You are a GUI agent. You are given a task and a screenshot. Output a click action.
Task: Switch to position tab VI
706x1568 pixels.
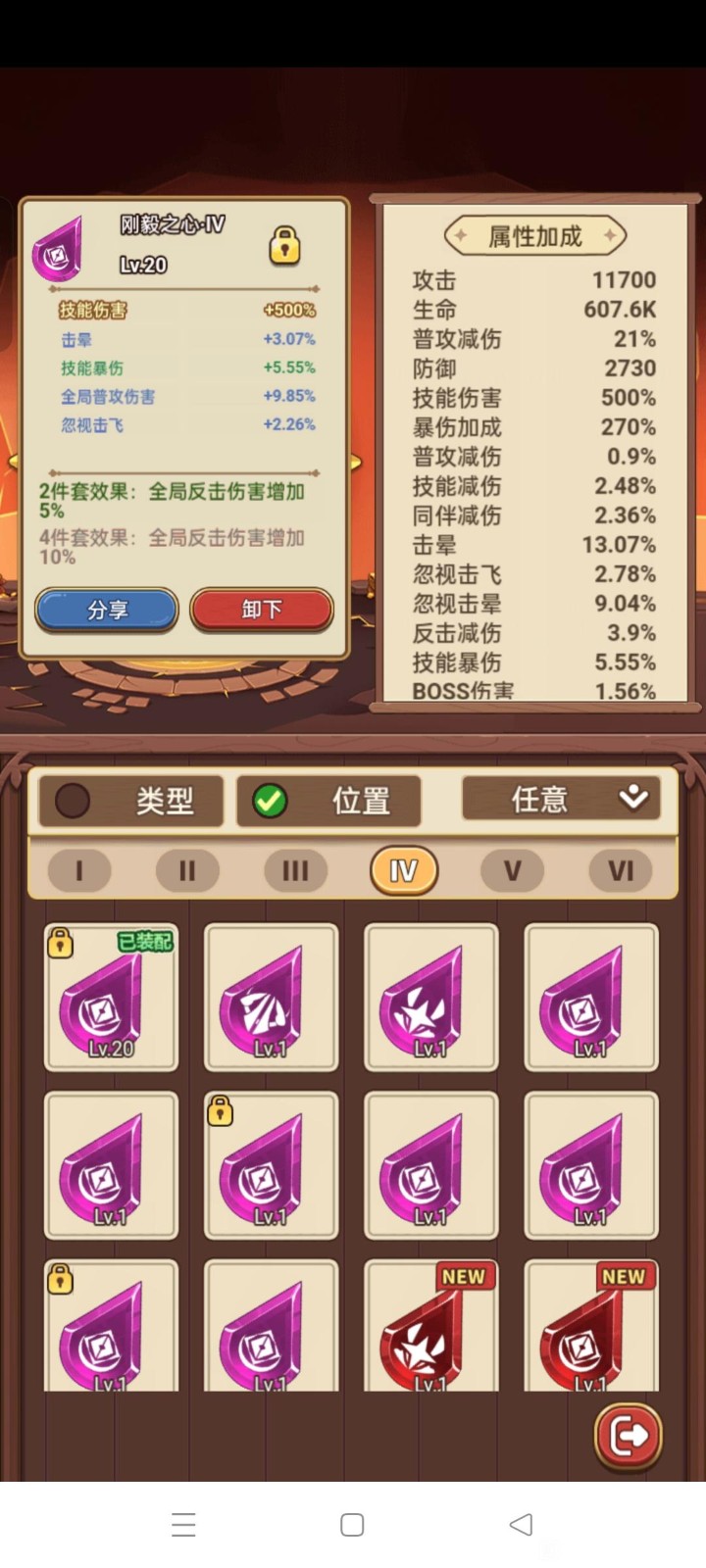[621, 870]
